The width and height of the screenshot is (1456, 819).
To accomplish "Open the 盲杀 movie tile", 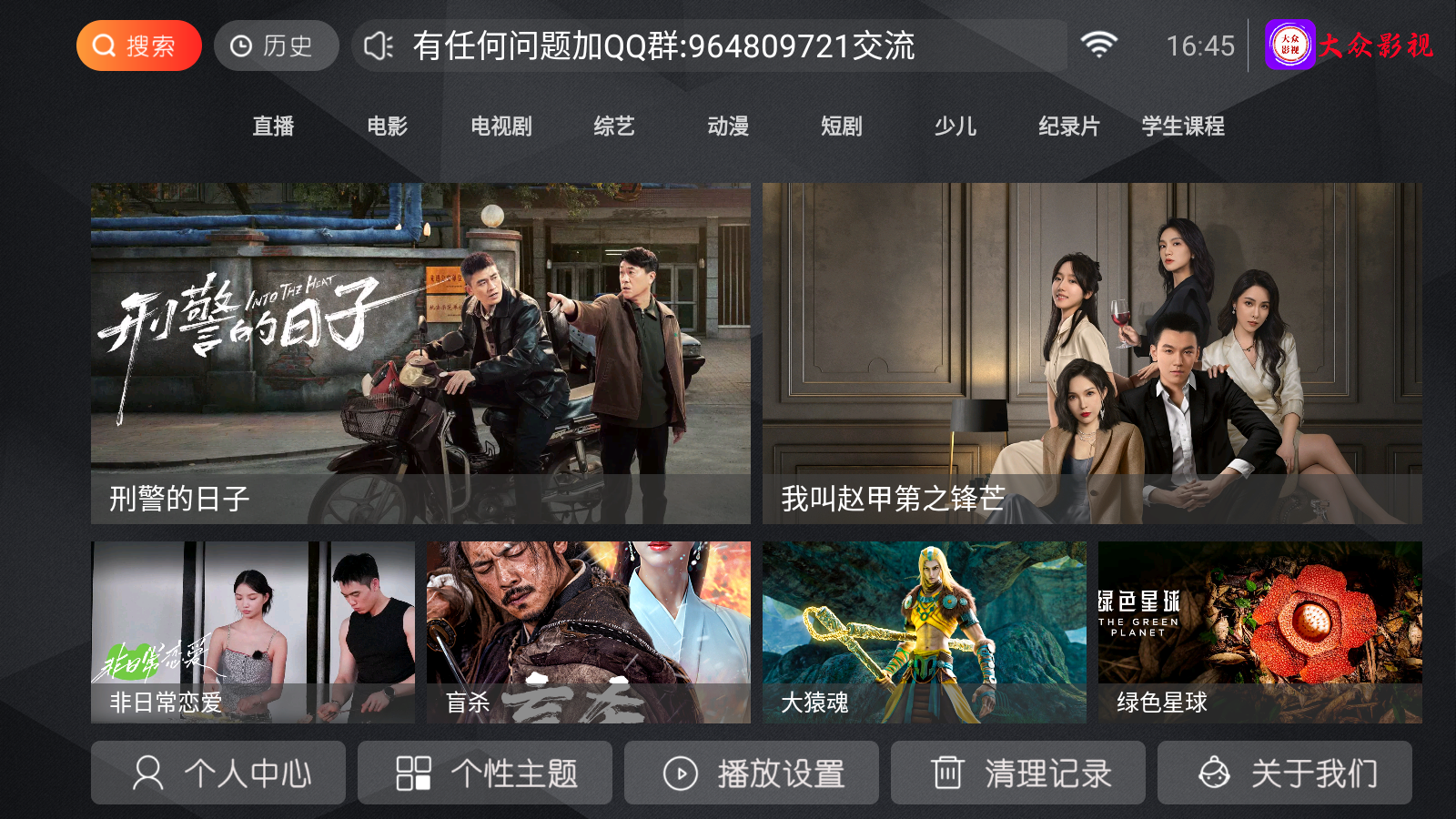I will (589, 632).
